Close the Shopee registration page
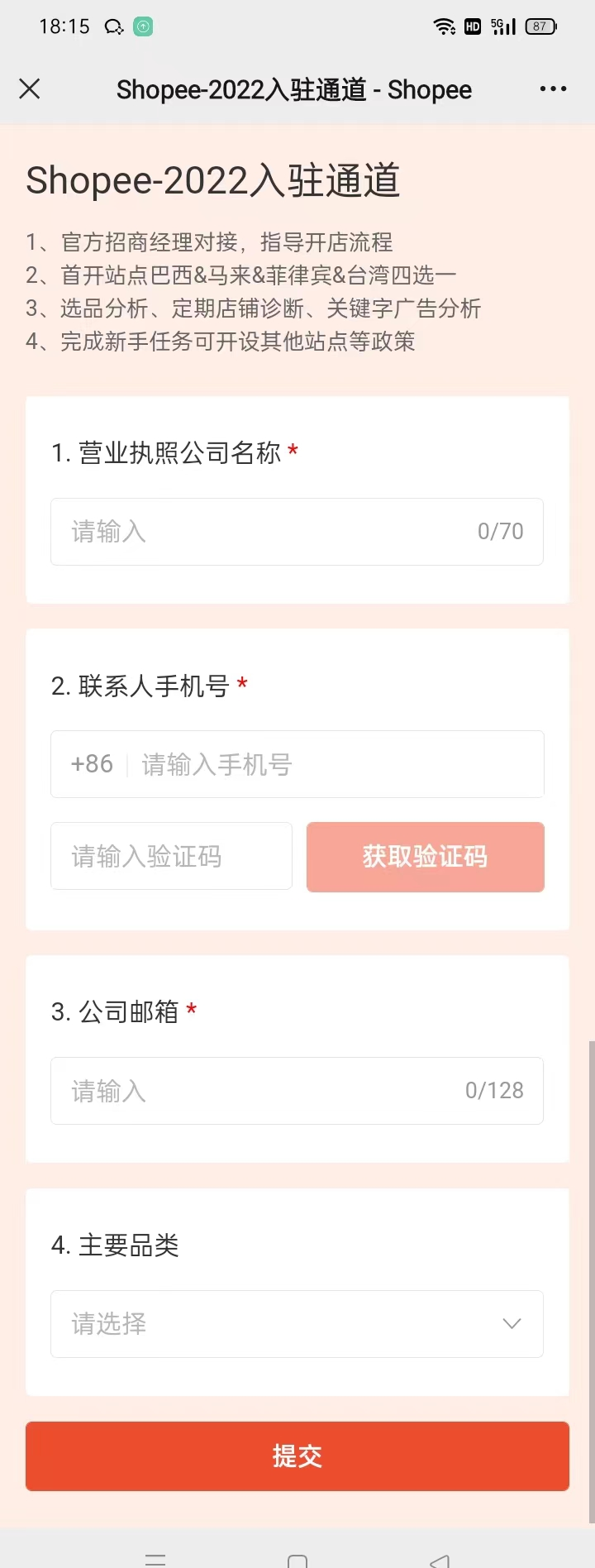 (30, 88)
